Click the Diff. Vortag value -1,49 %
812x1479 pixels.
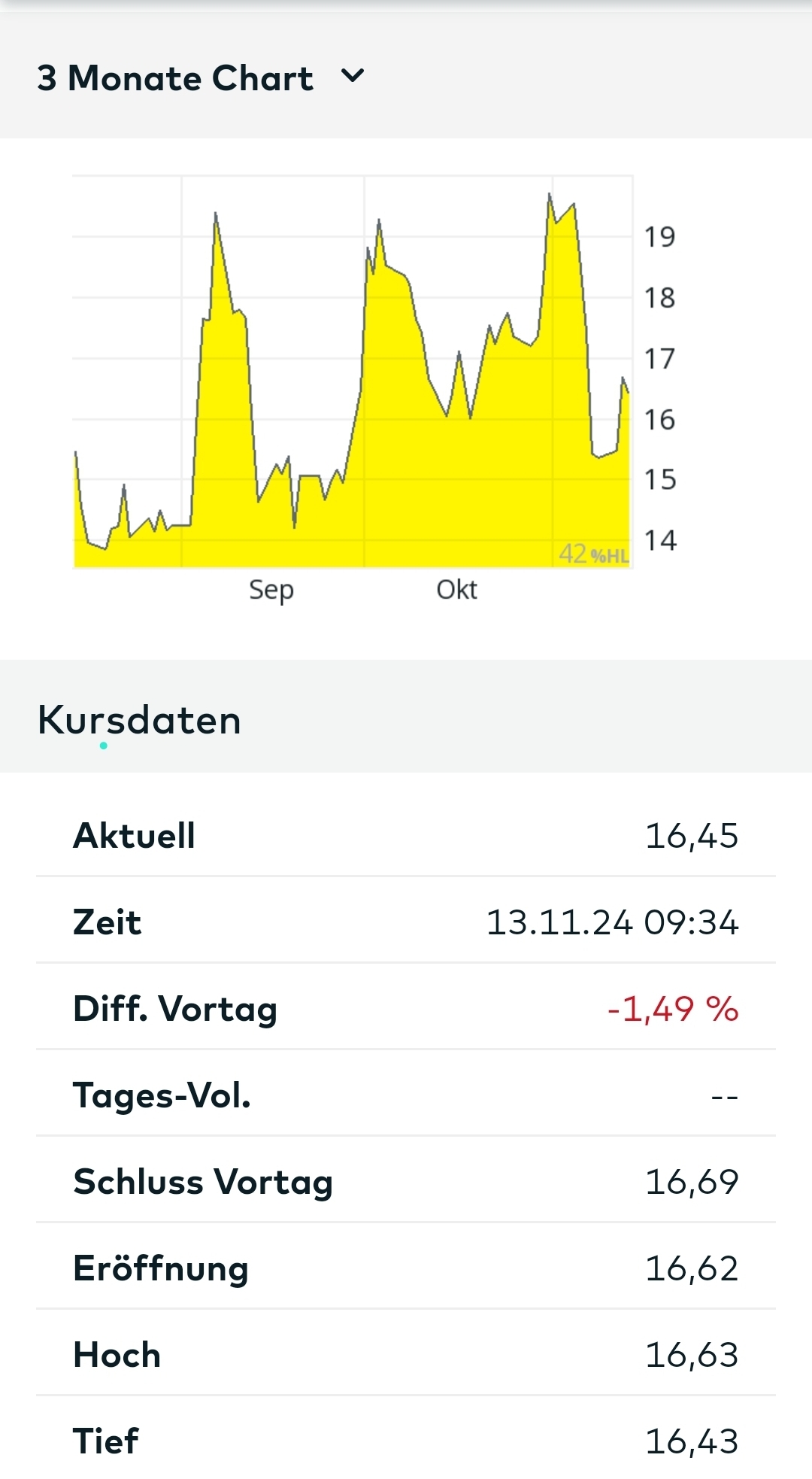(673, 1010)
